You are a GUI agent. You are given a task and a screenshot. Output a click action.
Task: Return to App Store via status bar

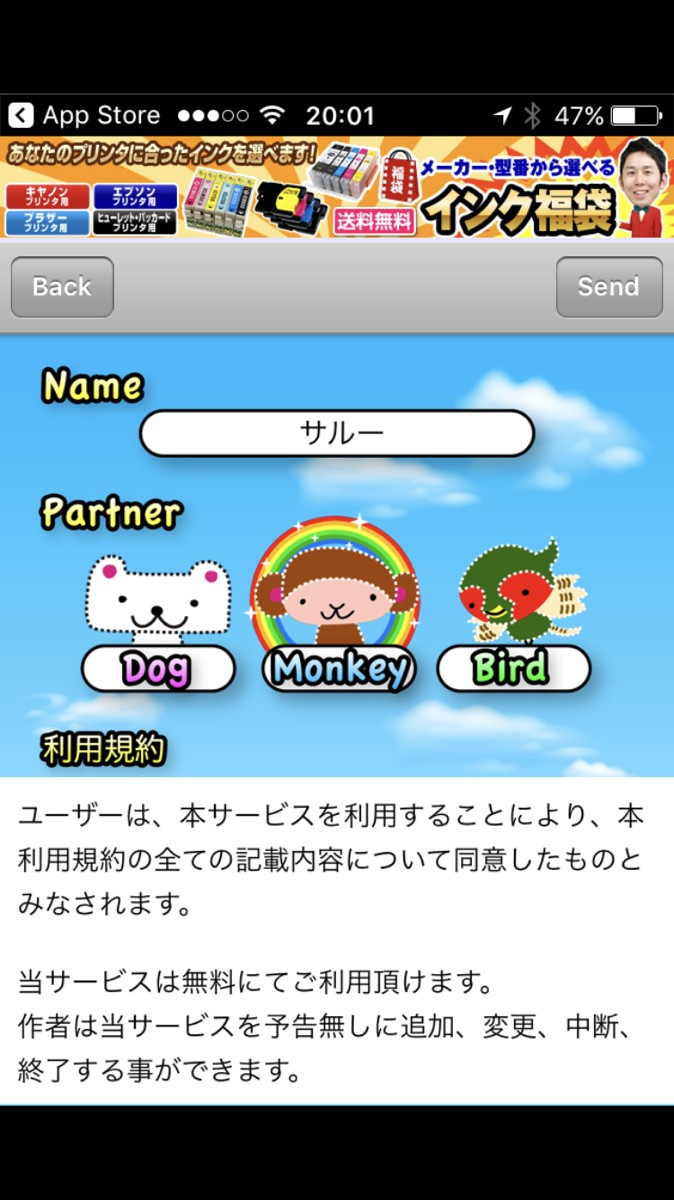point(85,116)
